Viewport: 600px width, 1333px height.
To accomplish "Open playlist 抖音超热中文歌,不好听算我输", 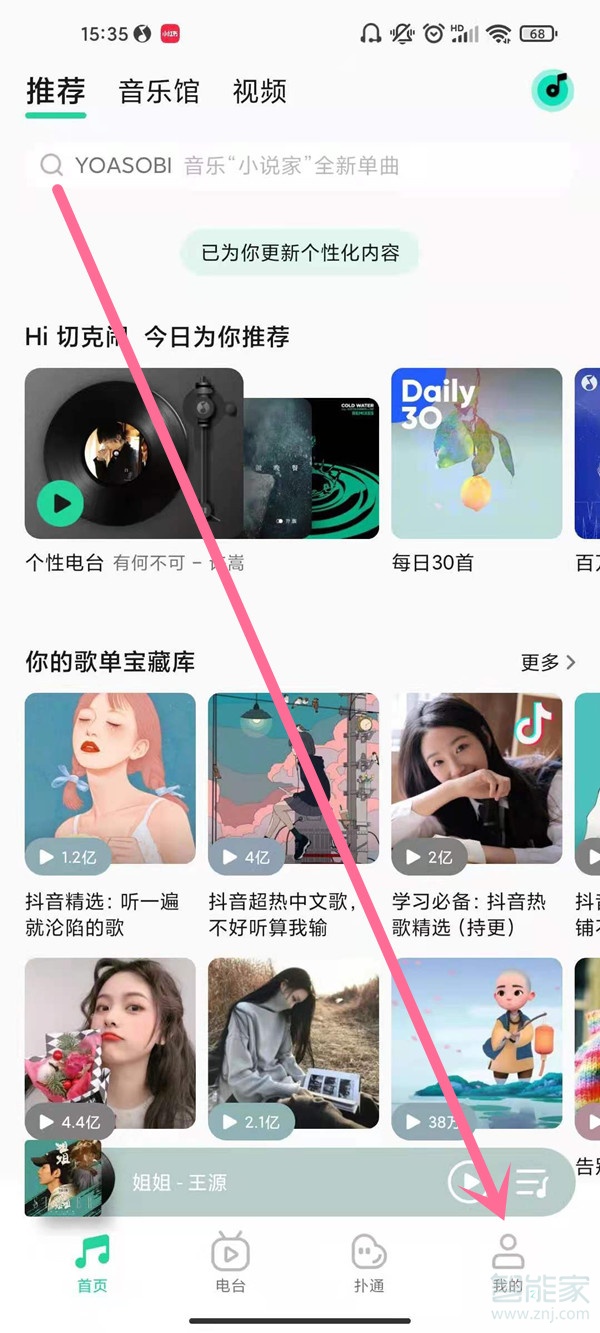I will [293, 778].
